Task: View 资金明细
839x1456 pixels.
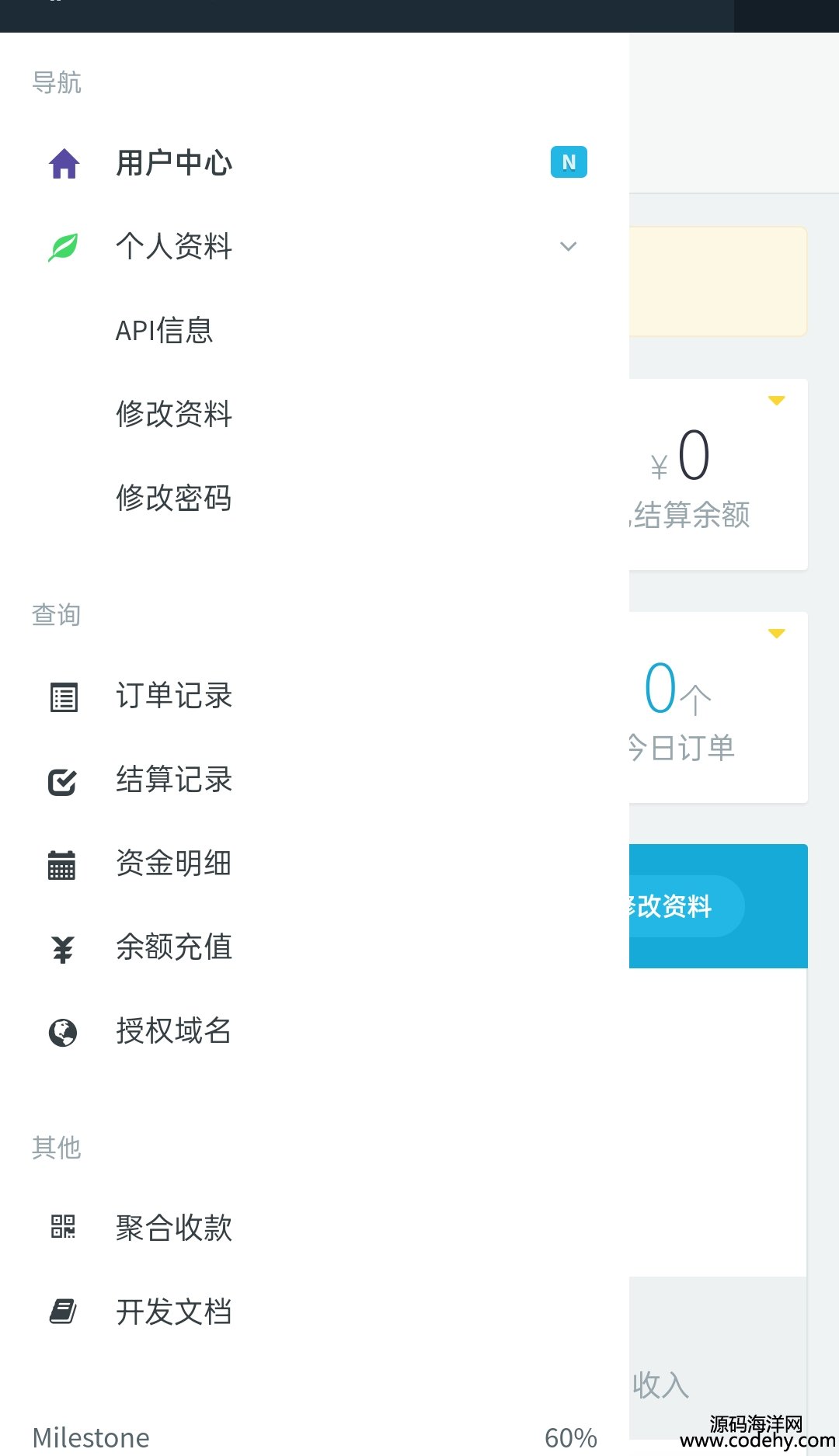Action: (174, 864)
